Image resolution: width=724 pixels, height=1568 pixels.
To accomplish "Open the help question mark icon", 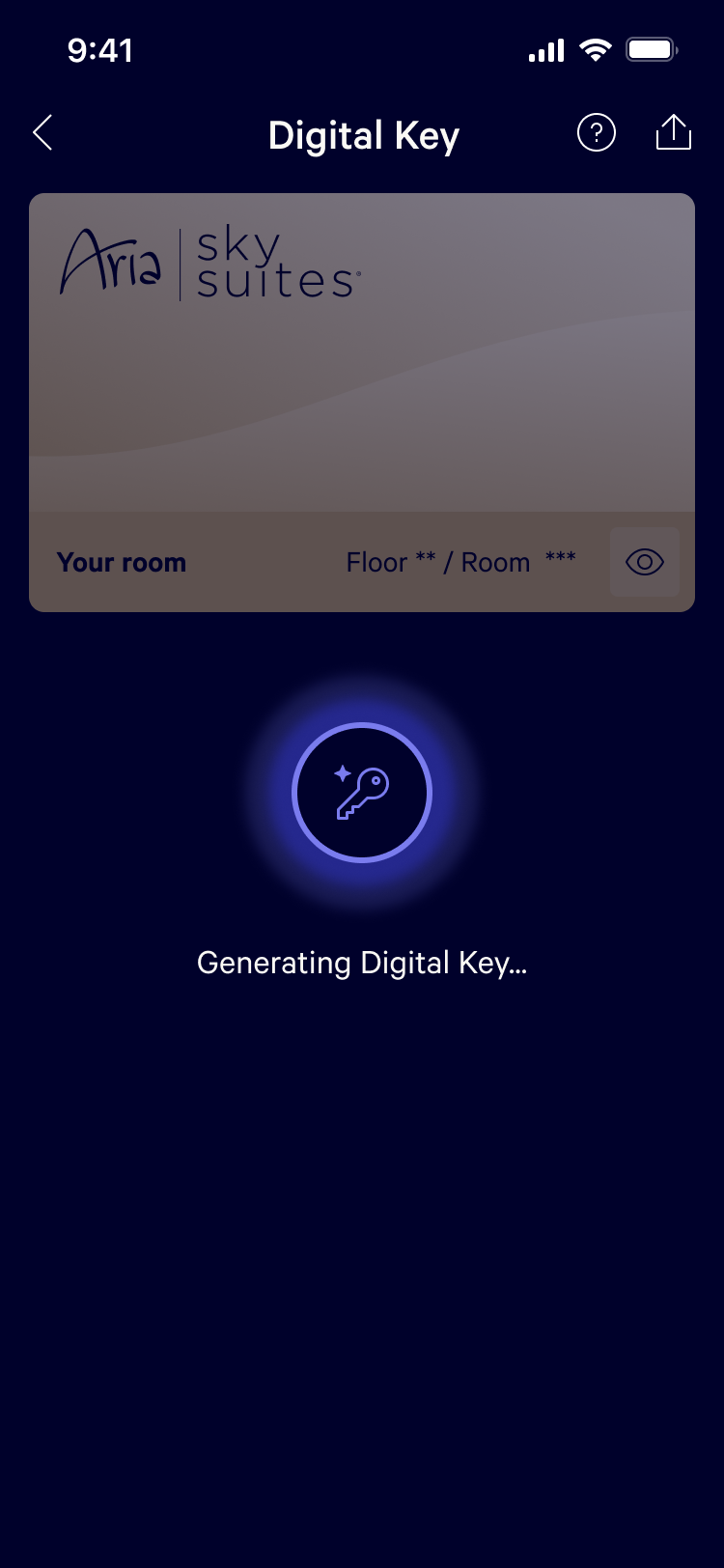I will [x=597, y=133].
